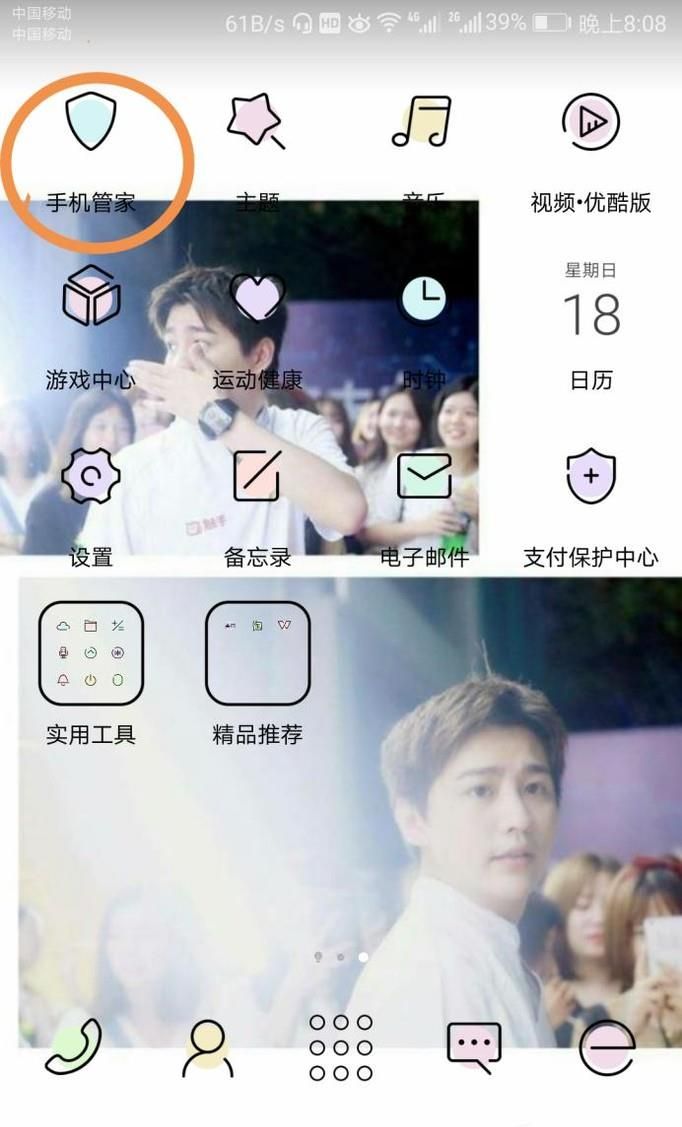Open 支付保护中心 payment protection
Viewport: 682px width, 1127px height.
[x=591, y=476]
